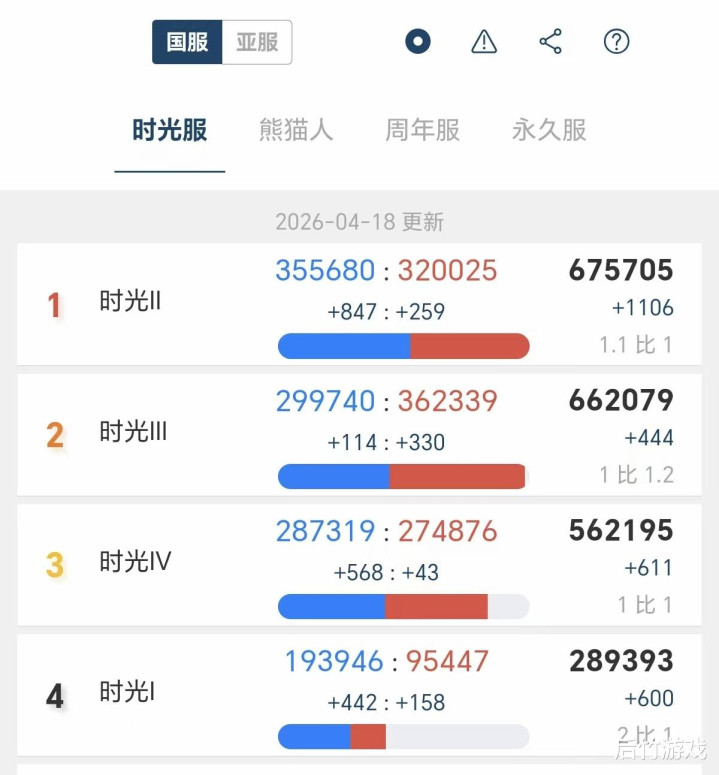Share this population page
Screen dimensions: 719x775
550,42
